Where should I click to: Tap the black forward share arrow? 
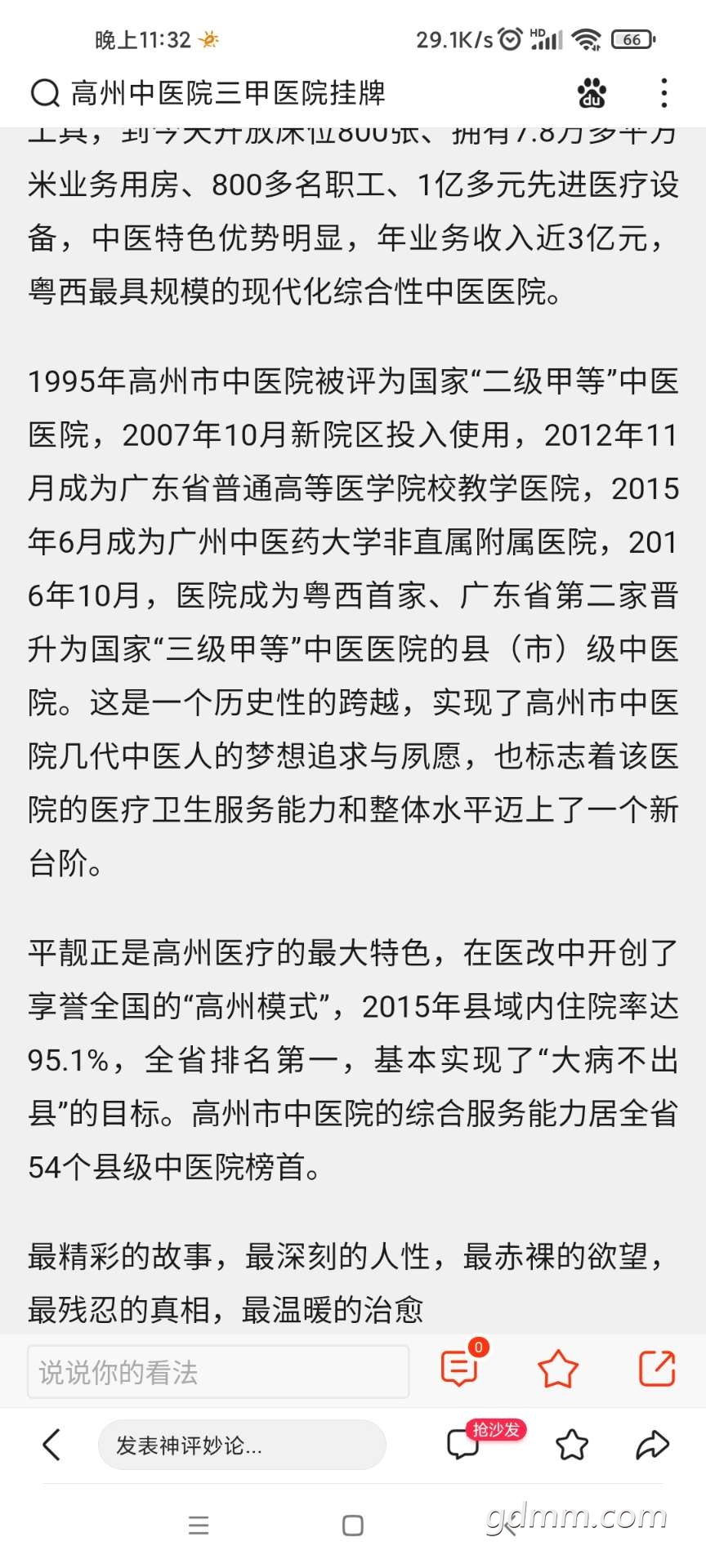653,1445
